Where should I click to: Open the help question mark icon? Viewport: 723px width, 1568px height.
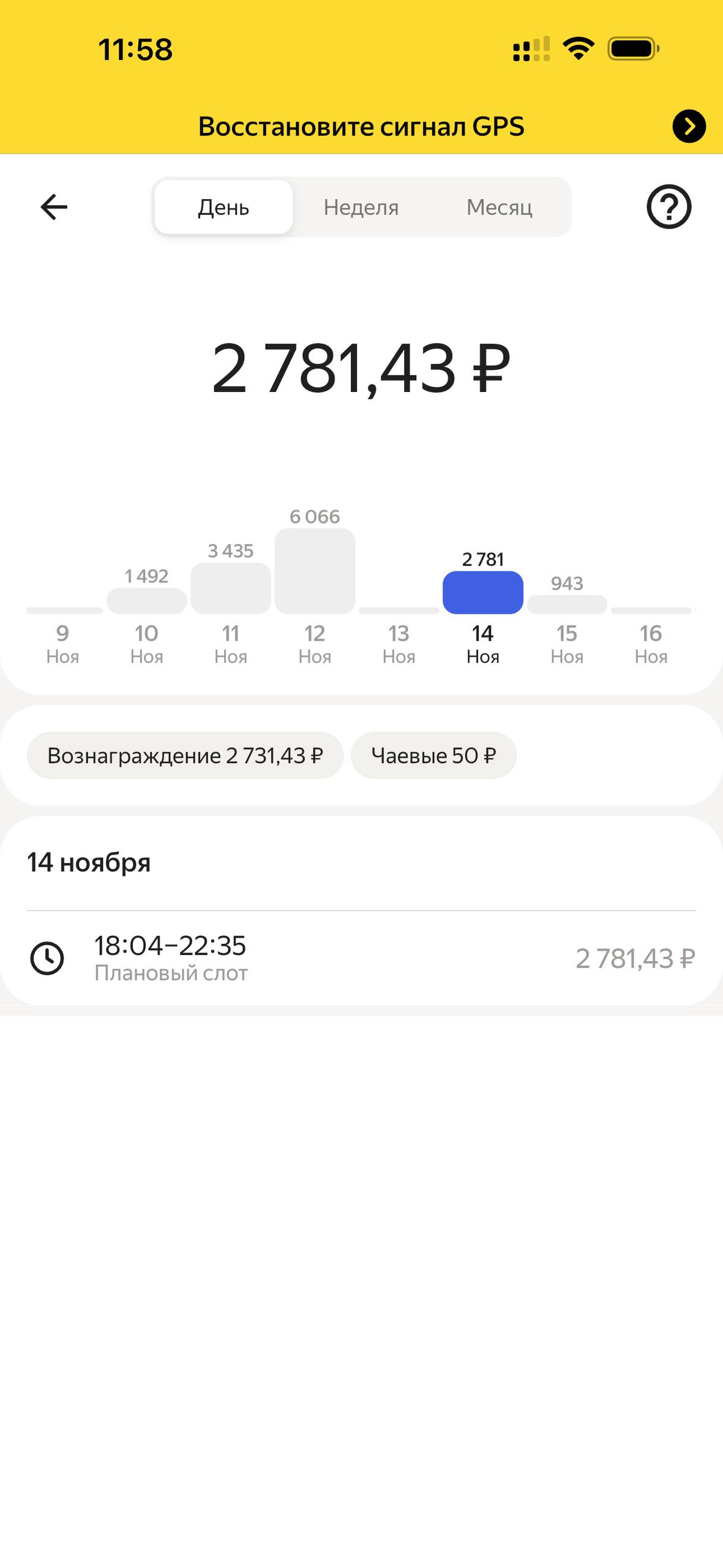point(669,207)
